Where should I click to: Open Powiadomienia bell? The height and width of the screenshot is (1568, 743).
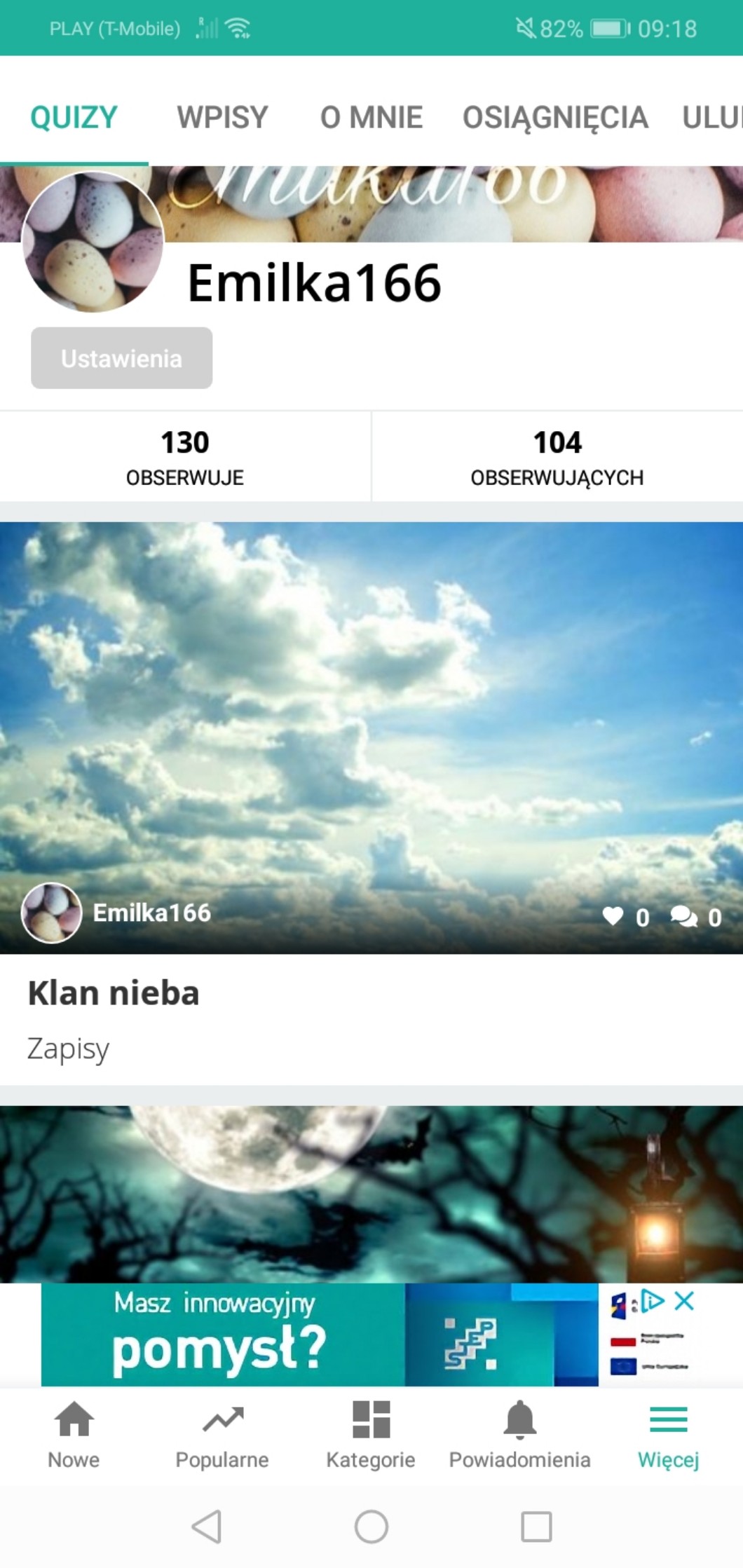click(519, 1435)
